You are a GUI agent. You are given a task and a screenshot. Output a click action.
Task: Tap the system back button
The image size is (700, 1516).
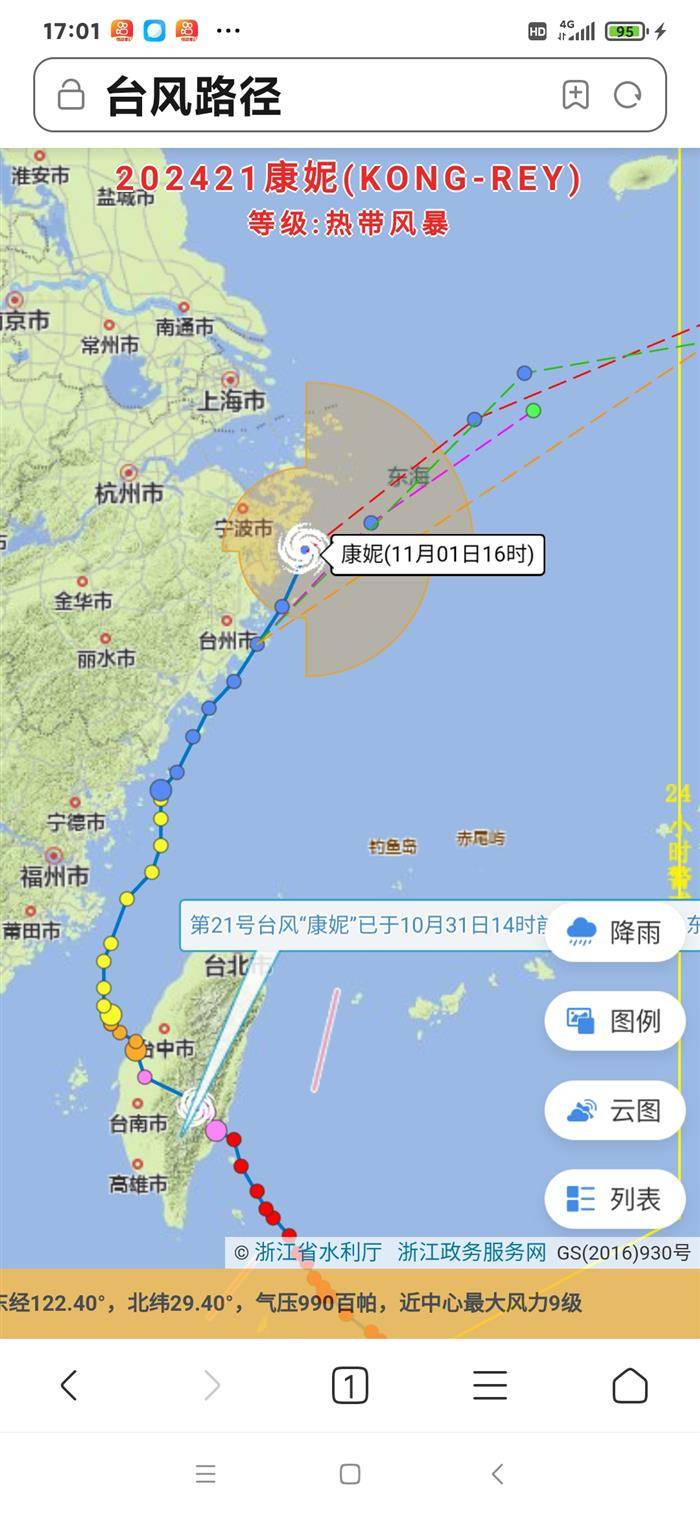(497, 1473)
